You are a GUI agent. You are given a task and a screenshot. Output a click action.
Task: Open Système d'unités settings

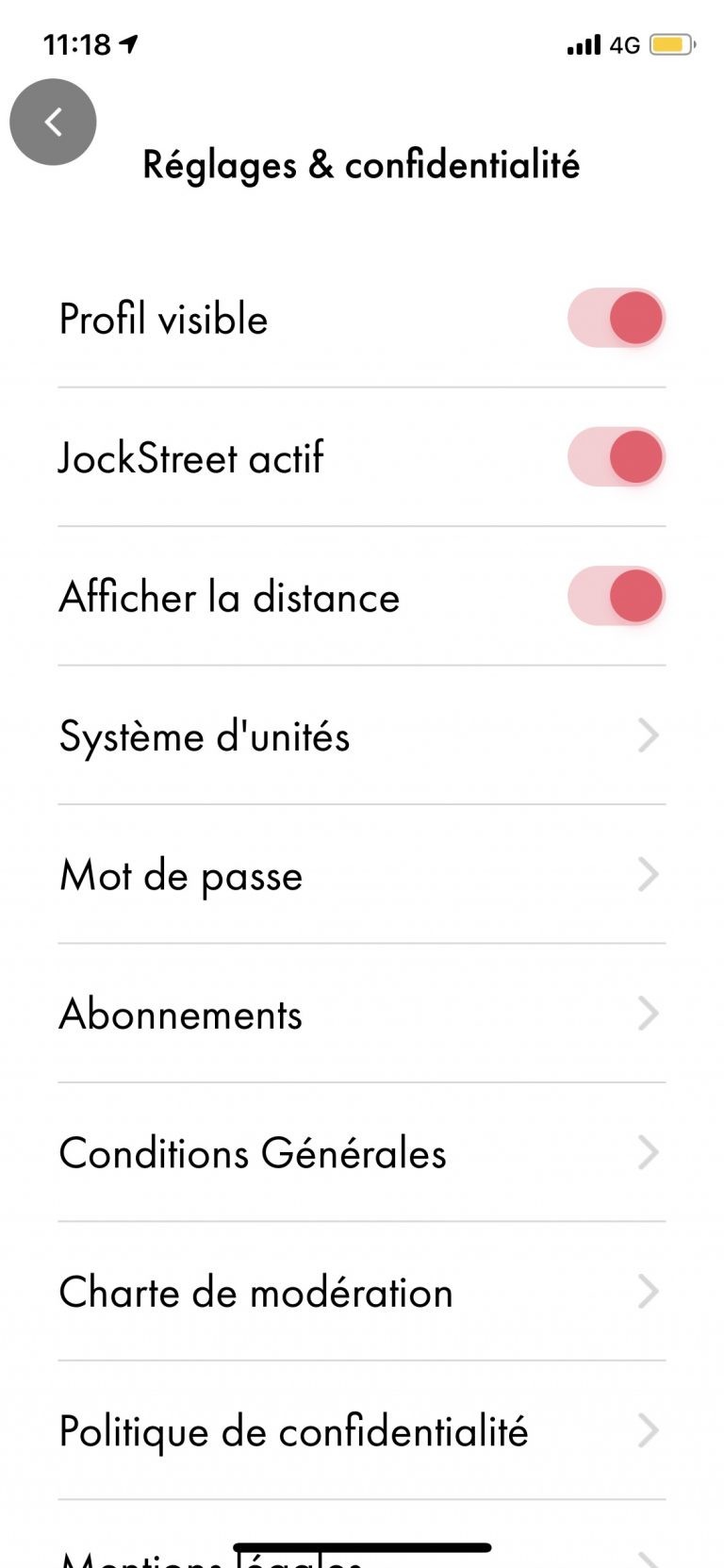(362, 735)
